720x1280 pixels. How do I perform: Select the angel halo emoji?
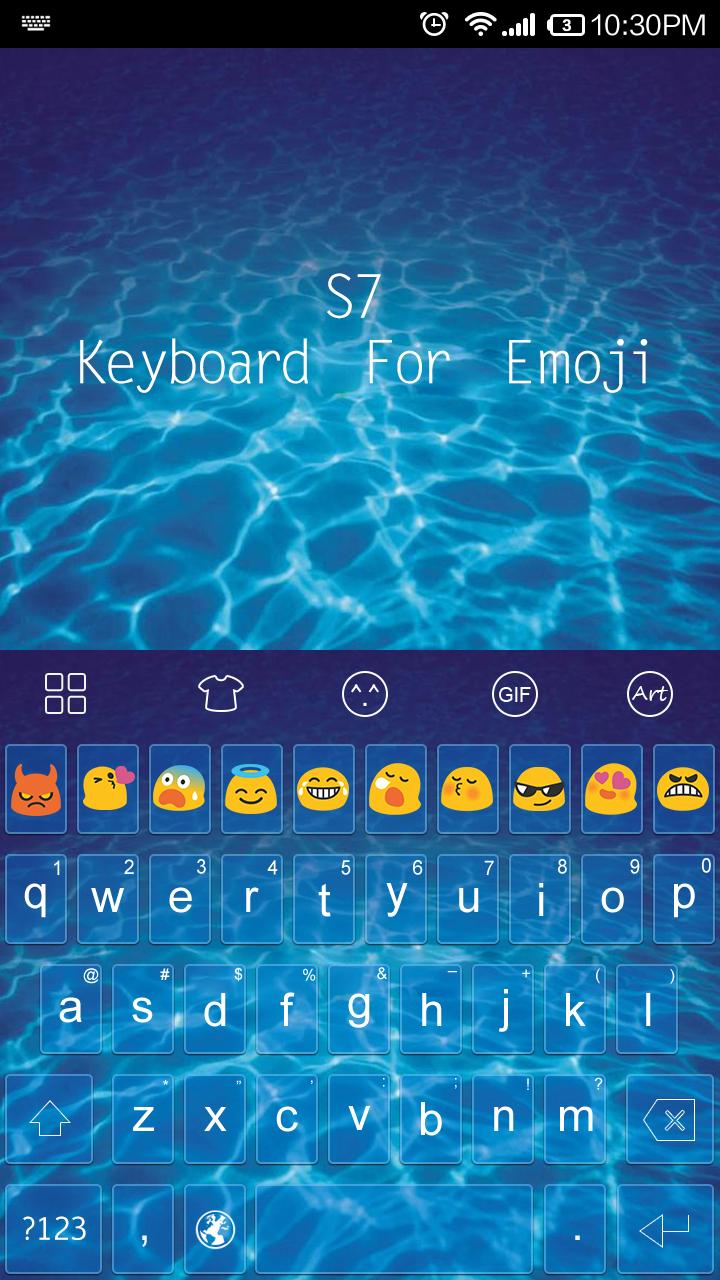[252, 790]
